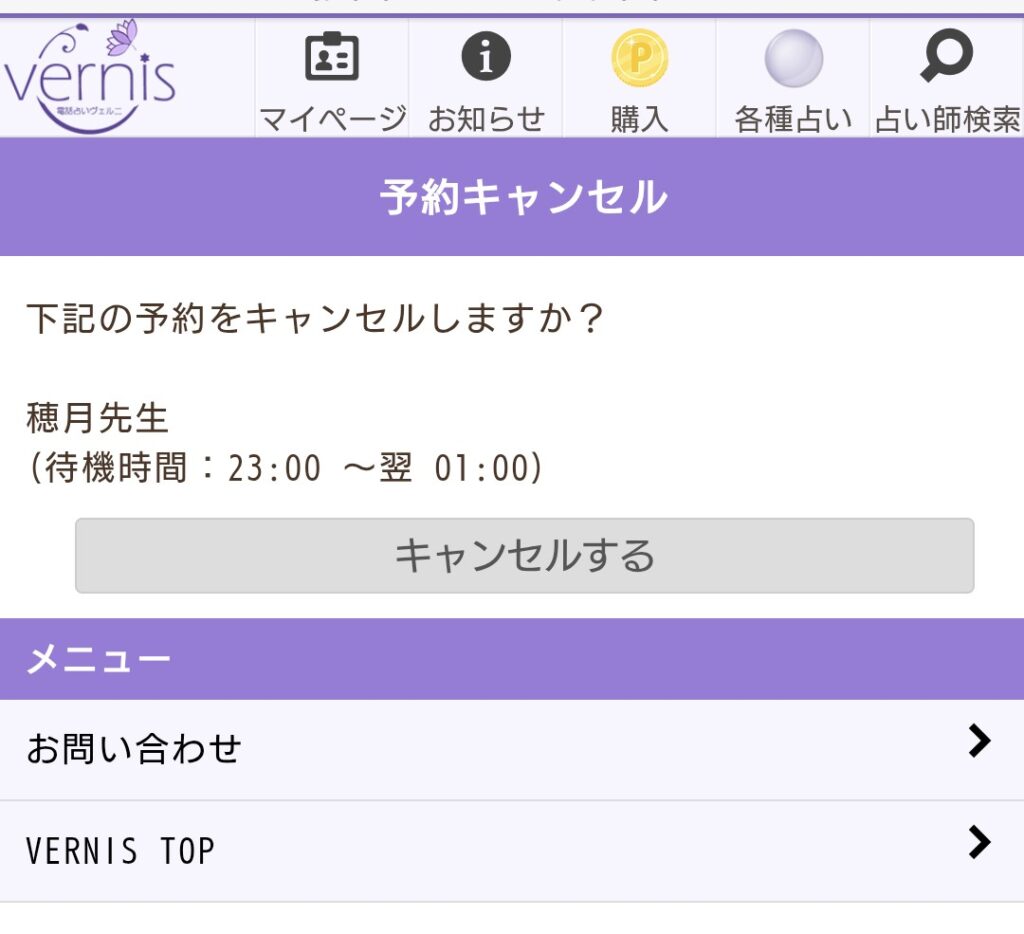Tap the キャンセルする button
The width and height of the screenshot is (1024, 934).
(524, 556)
